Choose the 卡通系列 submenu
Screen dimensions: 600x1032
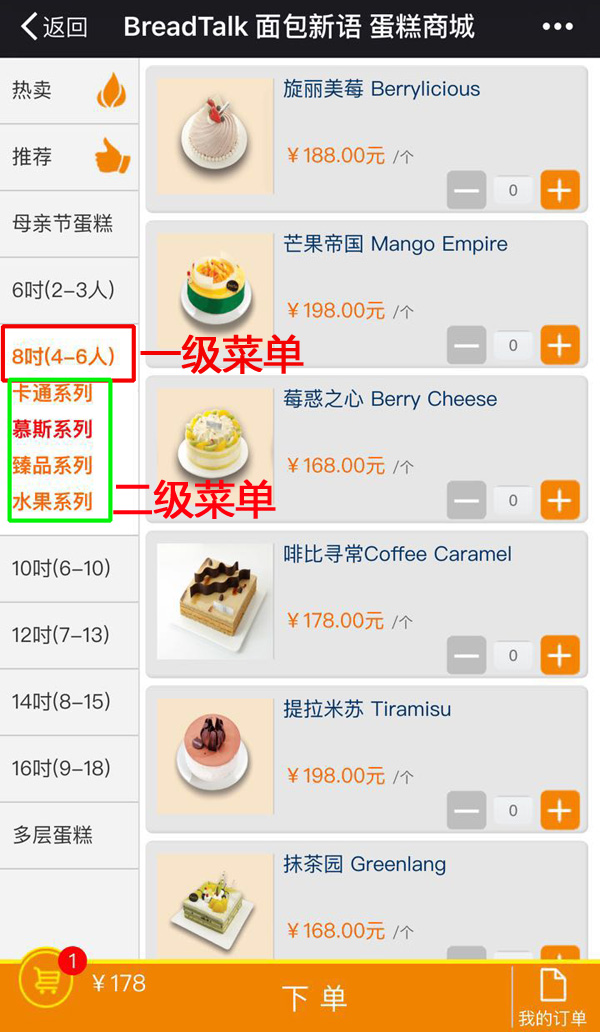52,393
